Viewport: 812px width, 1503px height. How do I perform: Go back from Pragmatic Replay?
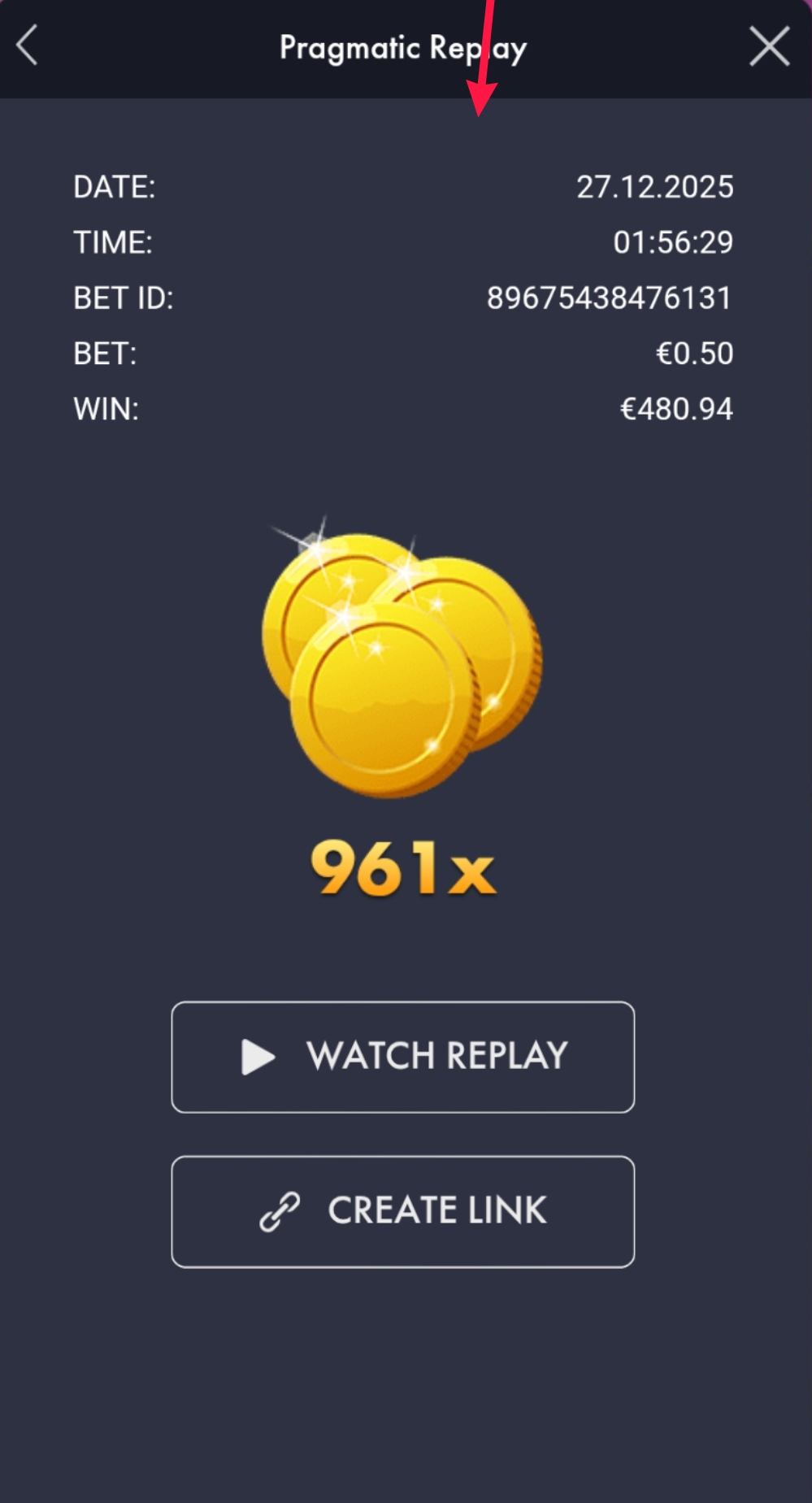point(28,46)
